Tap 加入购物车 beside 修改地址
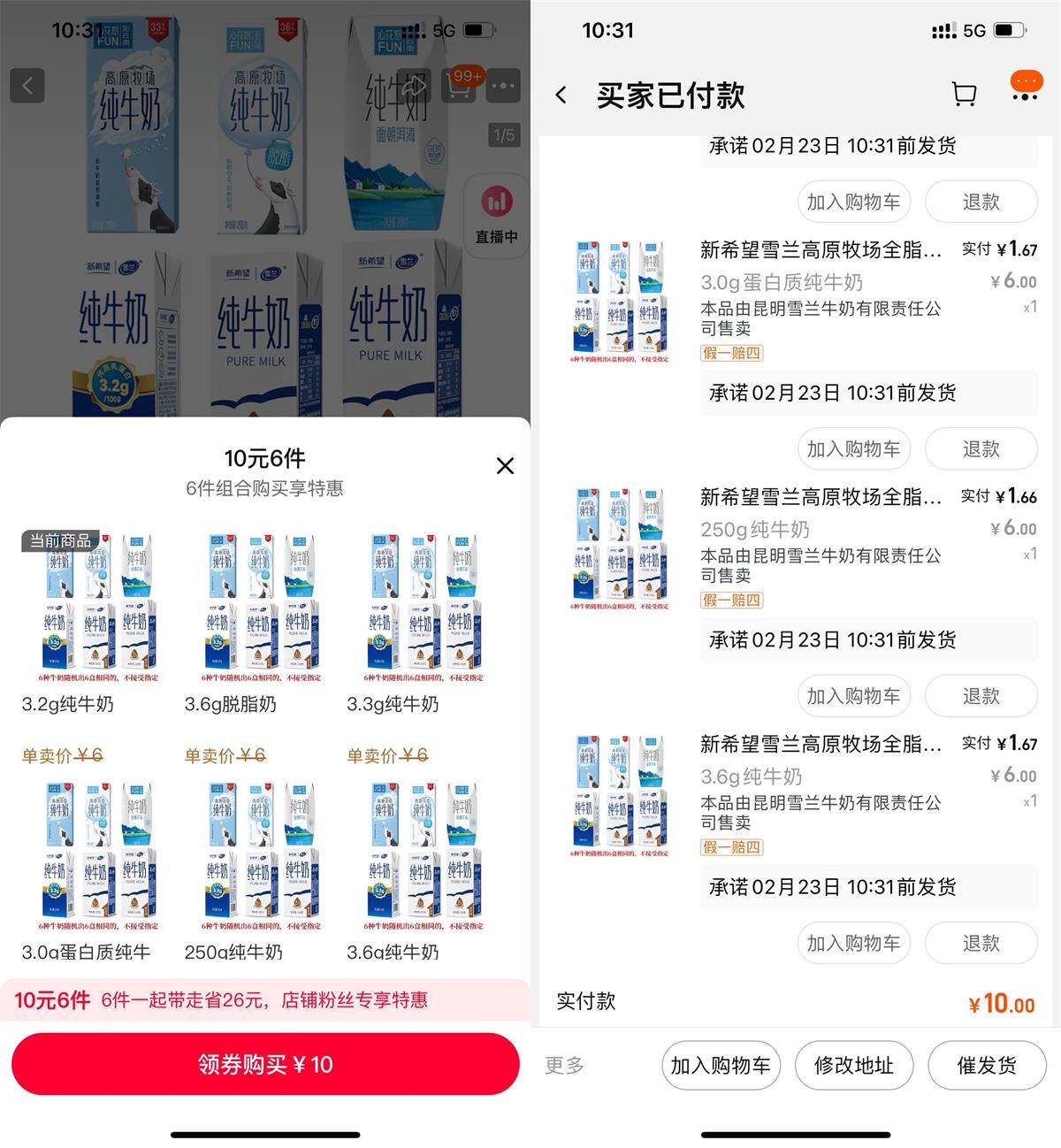Screen dimensions: 1061x1148 click(720, 1066)
